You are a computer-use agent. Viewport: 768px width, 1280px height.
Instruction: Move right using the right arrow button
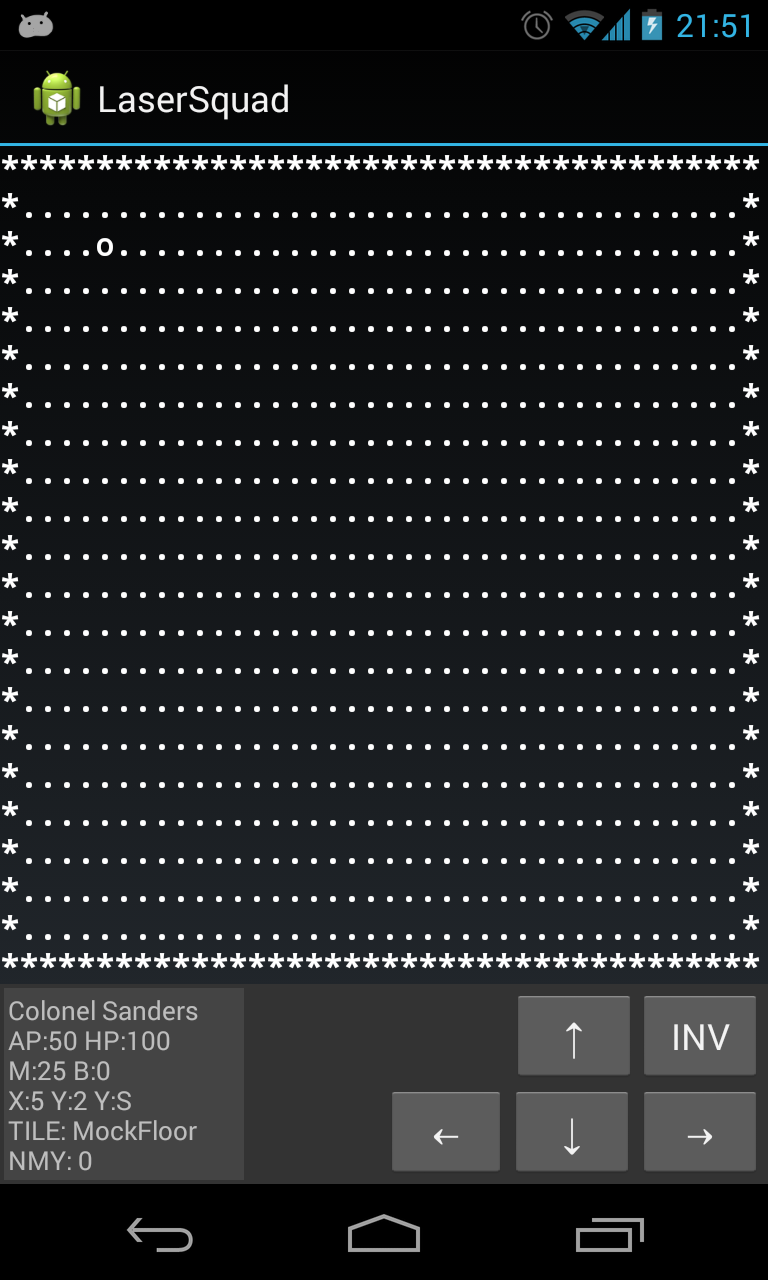[700, 1132]
